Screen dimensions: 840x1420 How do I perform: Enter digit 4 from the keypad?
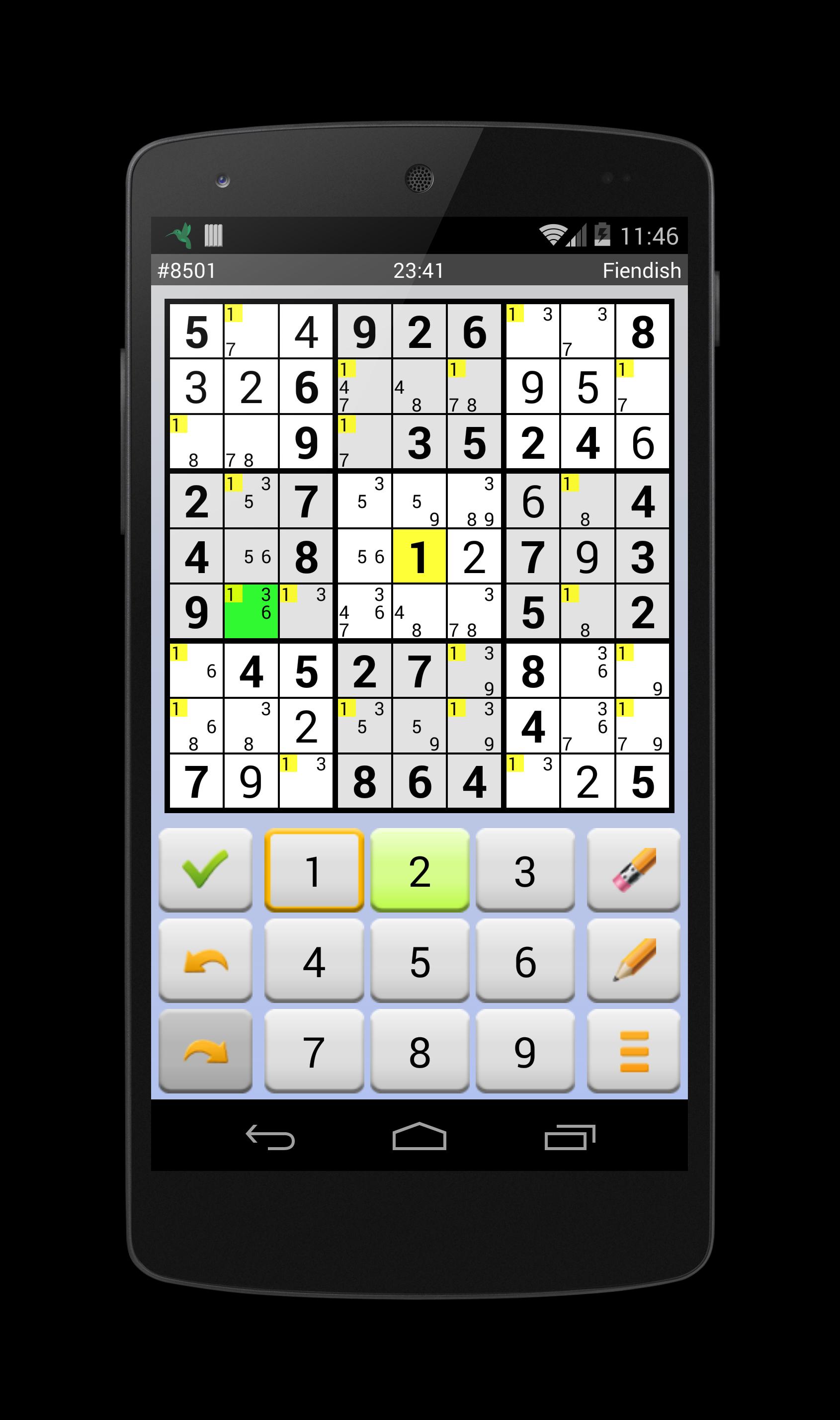tap(314, 960)
